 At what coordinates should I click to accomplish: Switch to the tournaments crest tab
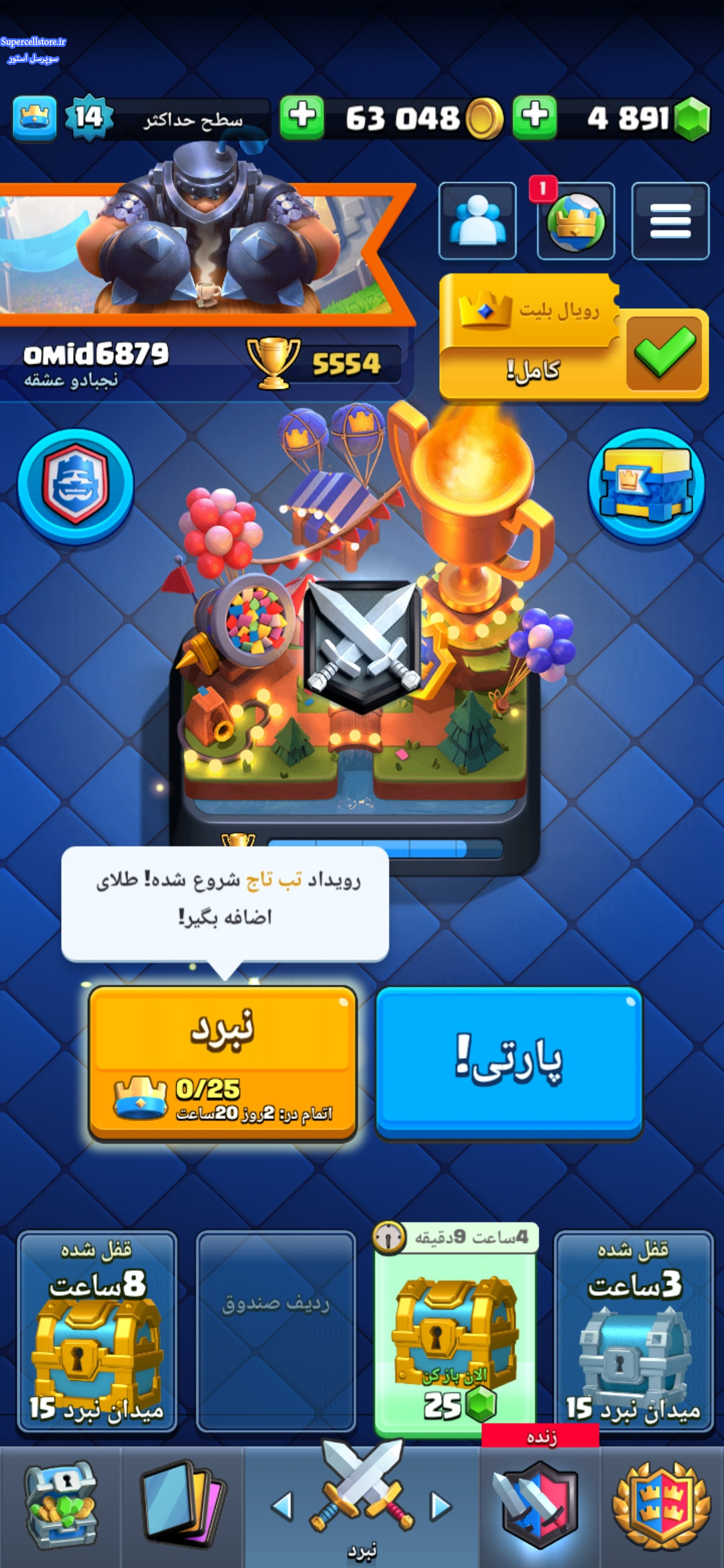click(662, 1506)
